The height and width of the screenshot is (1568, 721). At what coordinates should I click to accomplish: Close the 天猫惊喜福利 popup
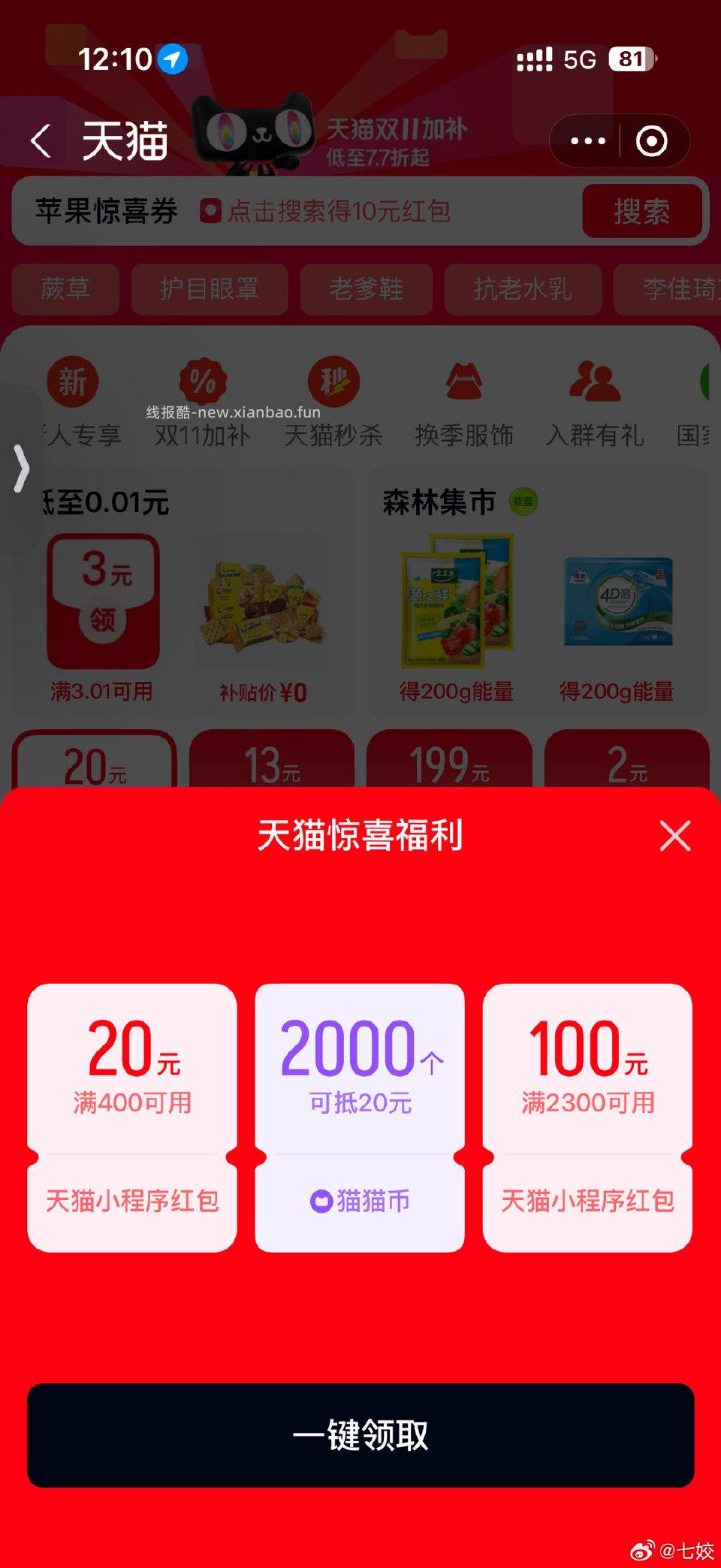click(x=675, y=835)
